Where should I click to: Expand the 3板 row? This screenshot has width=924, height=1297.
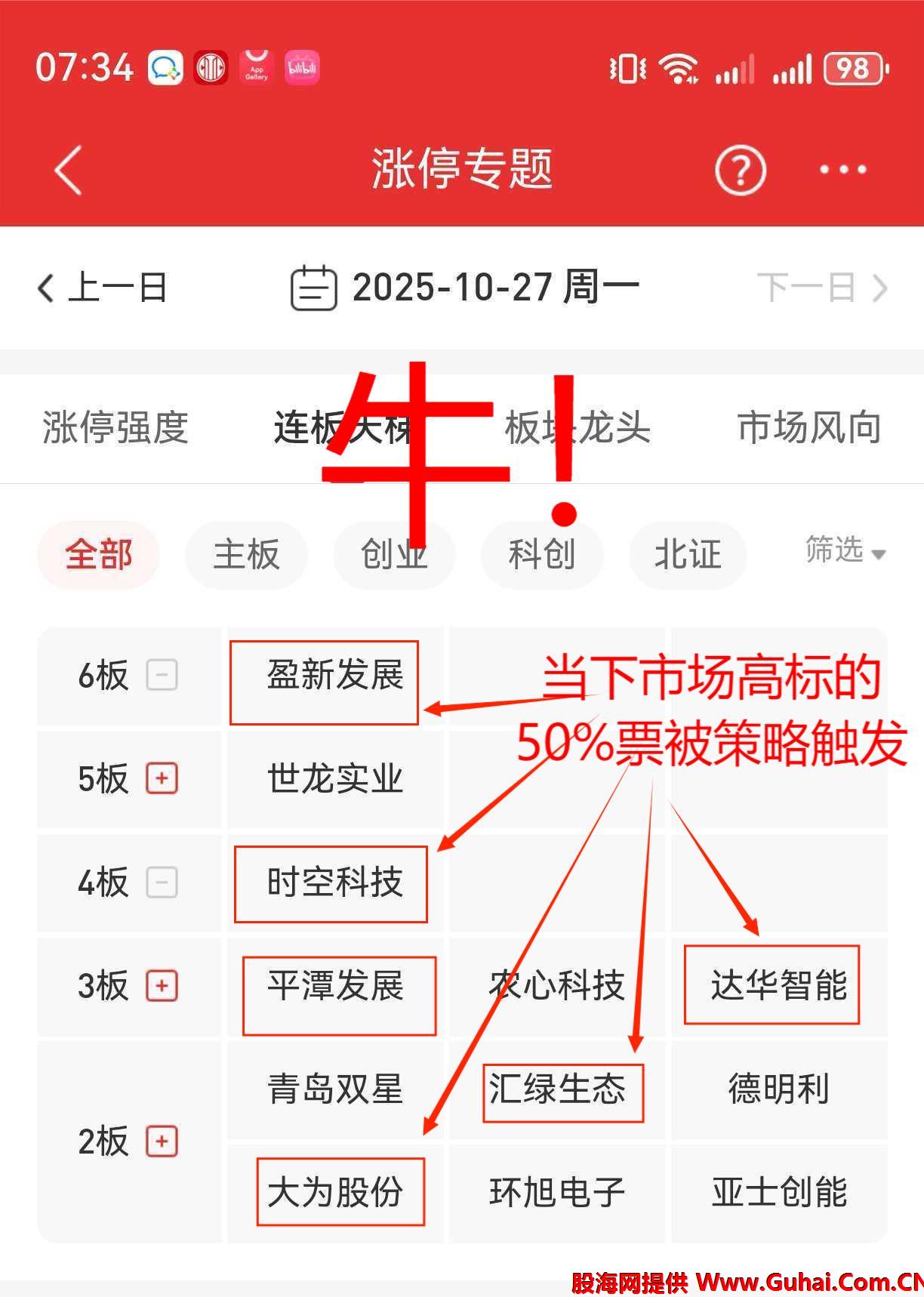coord(162,986)
